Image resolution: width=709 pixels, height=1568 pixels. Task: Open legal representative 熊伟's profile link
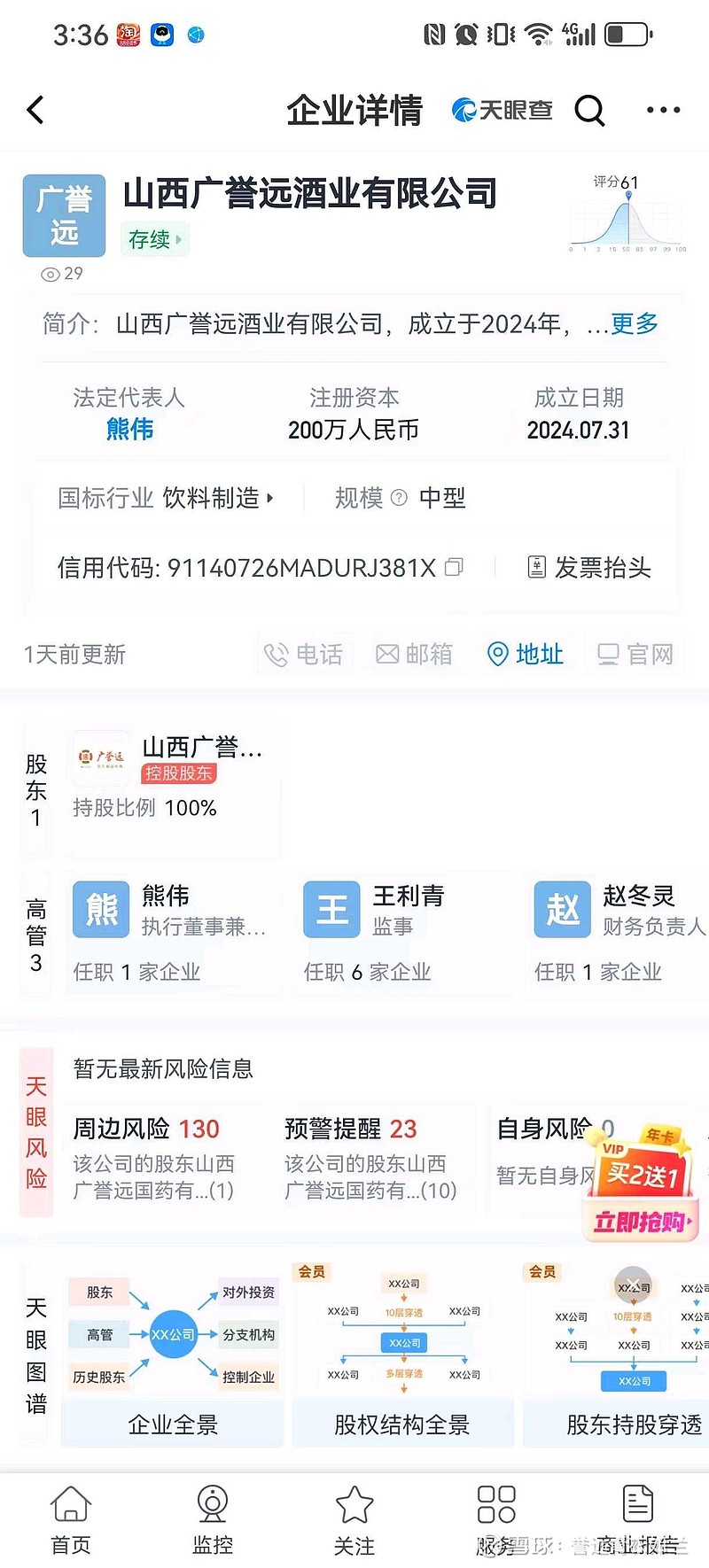point(129,430)
